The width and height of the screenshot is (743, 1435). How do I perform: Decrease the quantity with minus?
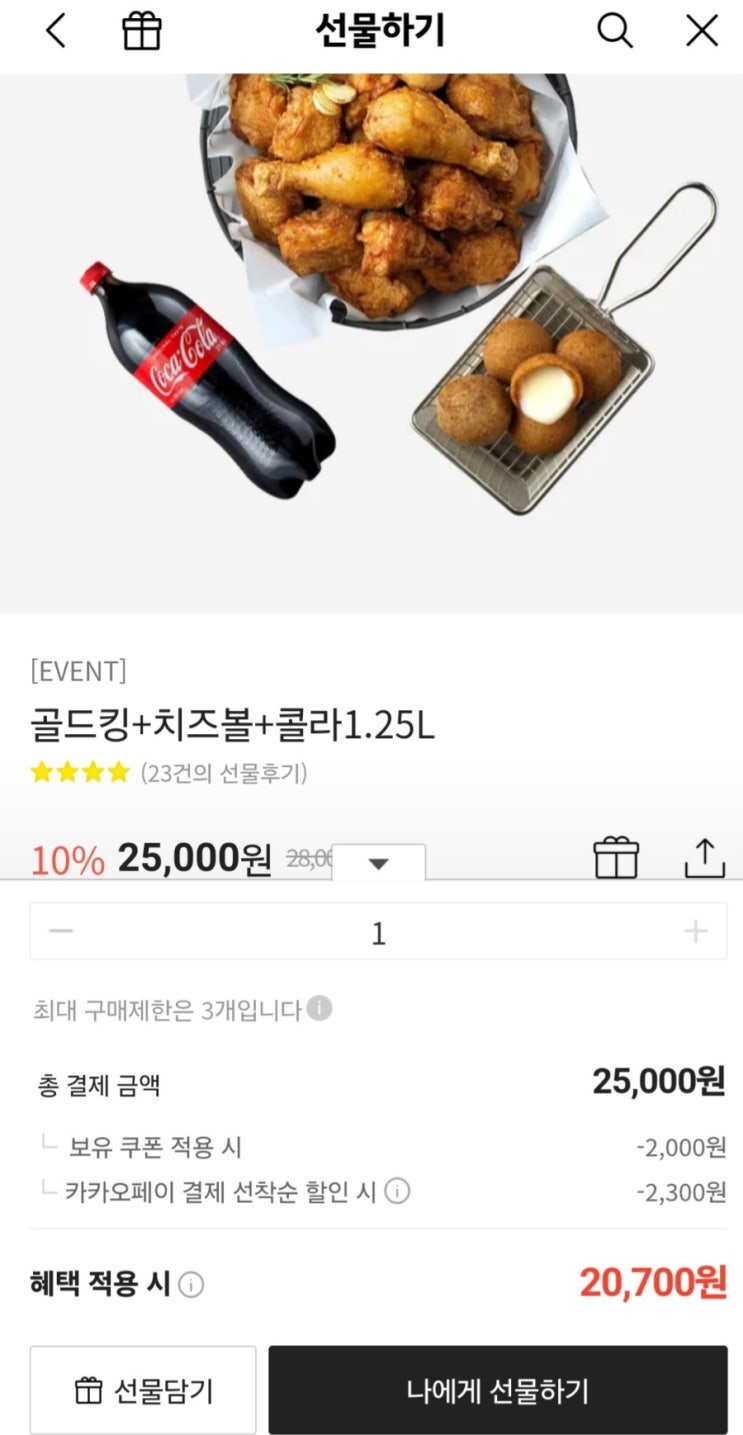pos(61,932)
